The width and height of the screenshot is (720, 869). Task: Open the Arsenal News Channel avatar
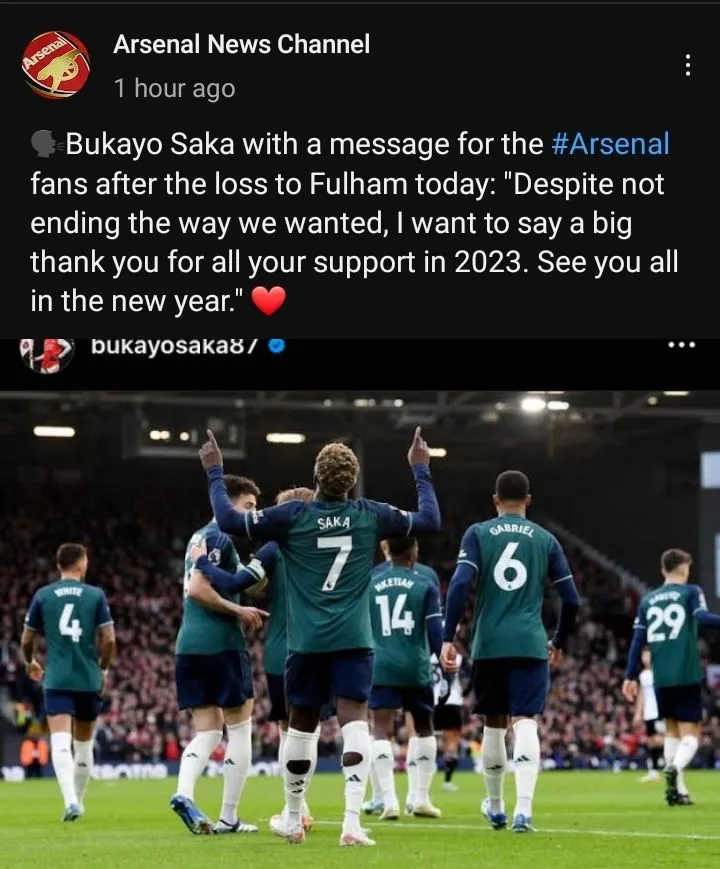[56, 65]
